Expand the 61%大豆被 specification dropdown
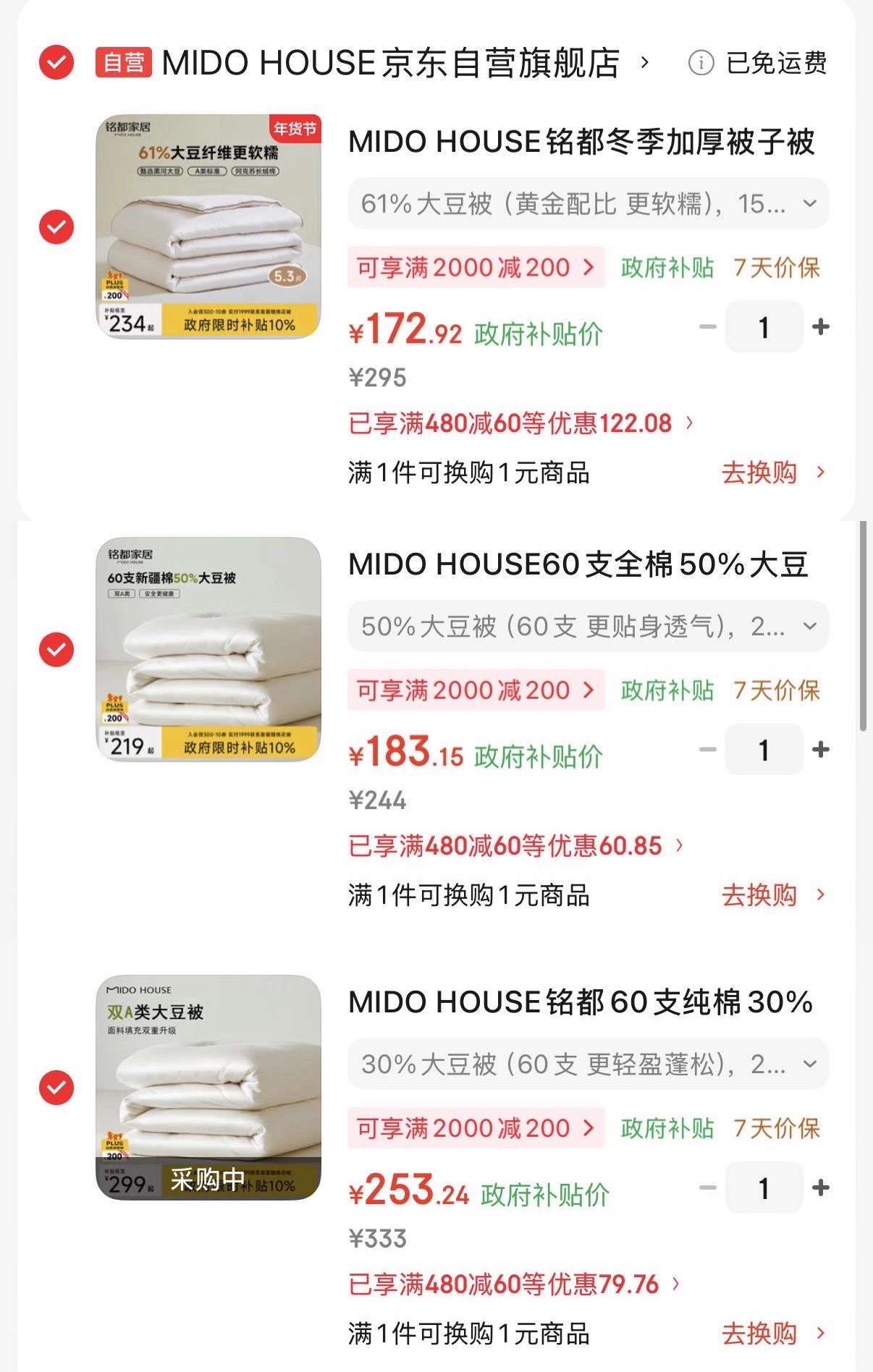 [588, 204]
